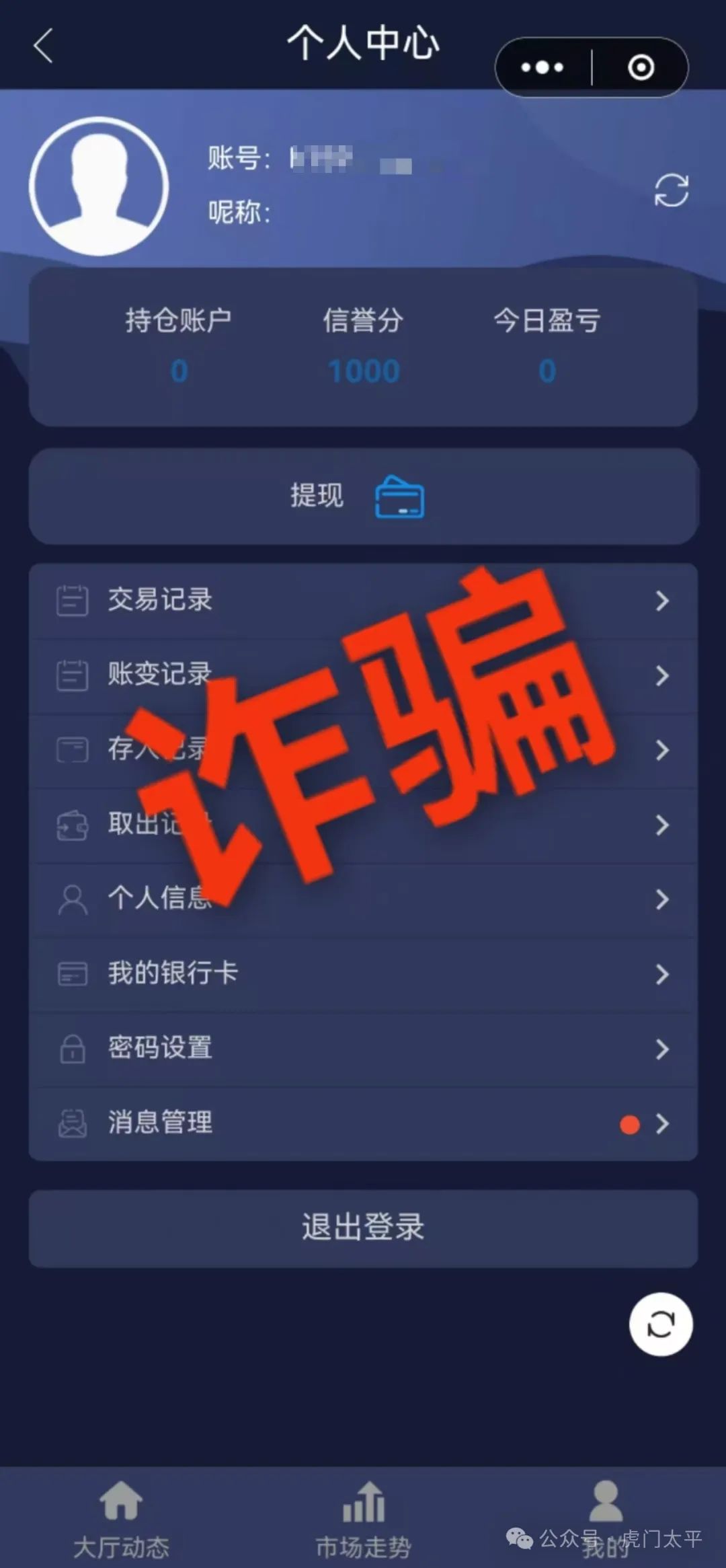726x1568 pixels.
Task: Tap the white floating refresh button
Action: [661, 1324]
